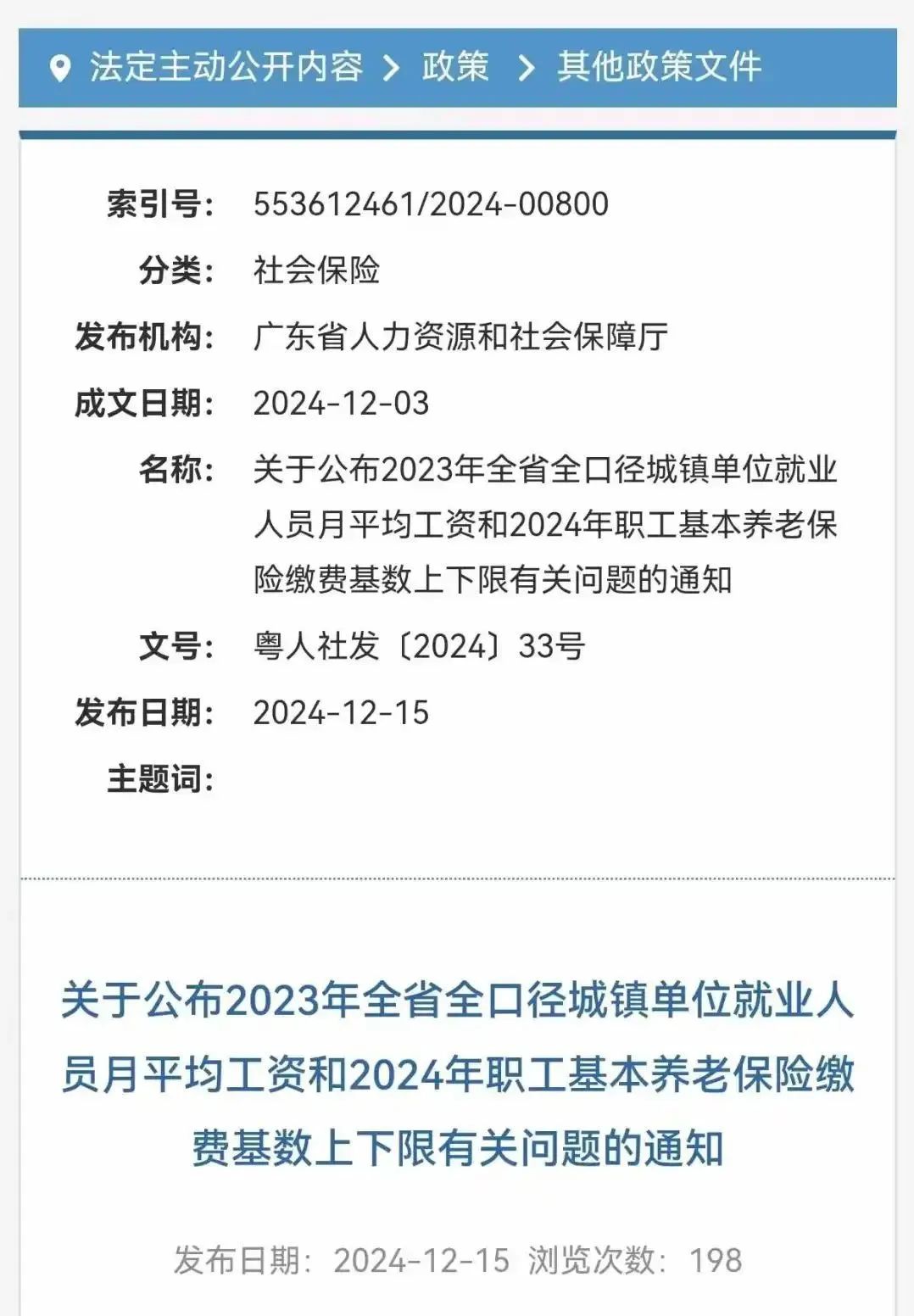Open the 法定主动公开内容 breadcrumb
This screenshot has height=1316, width=914.
226,68
